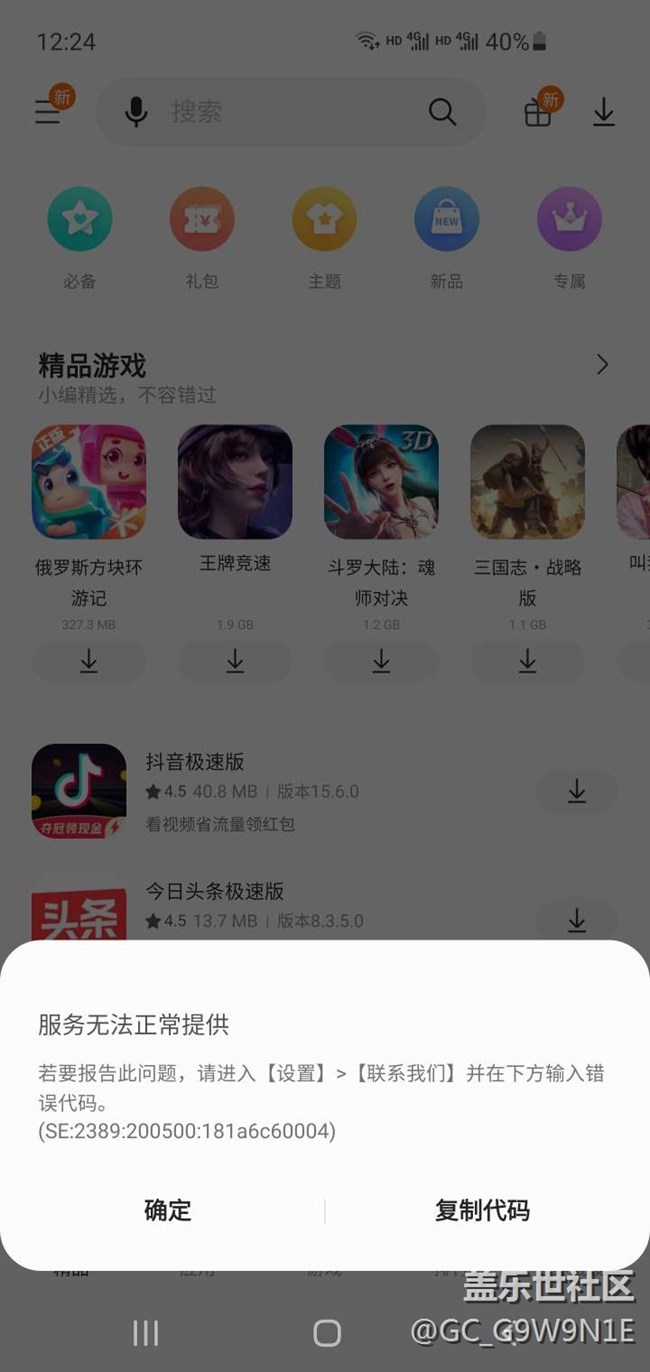650x1372 pixels.
Task: Open recent apps from the navigation bar
Action: click(146, 1332)
